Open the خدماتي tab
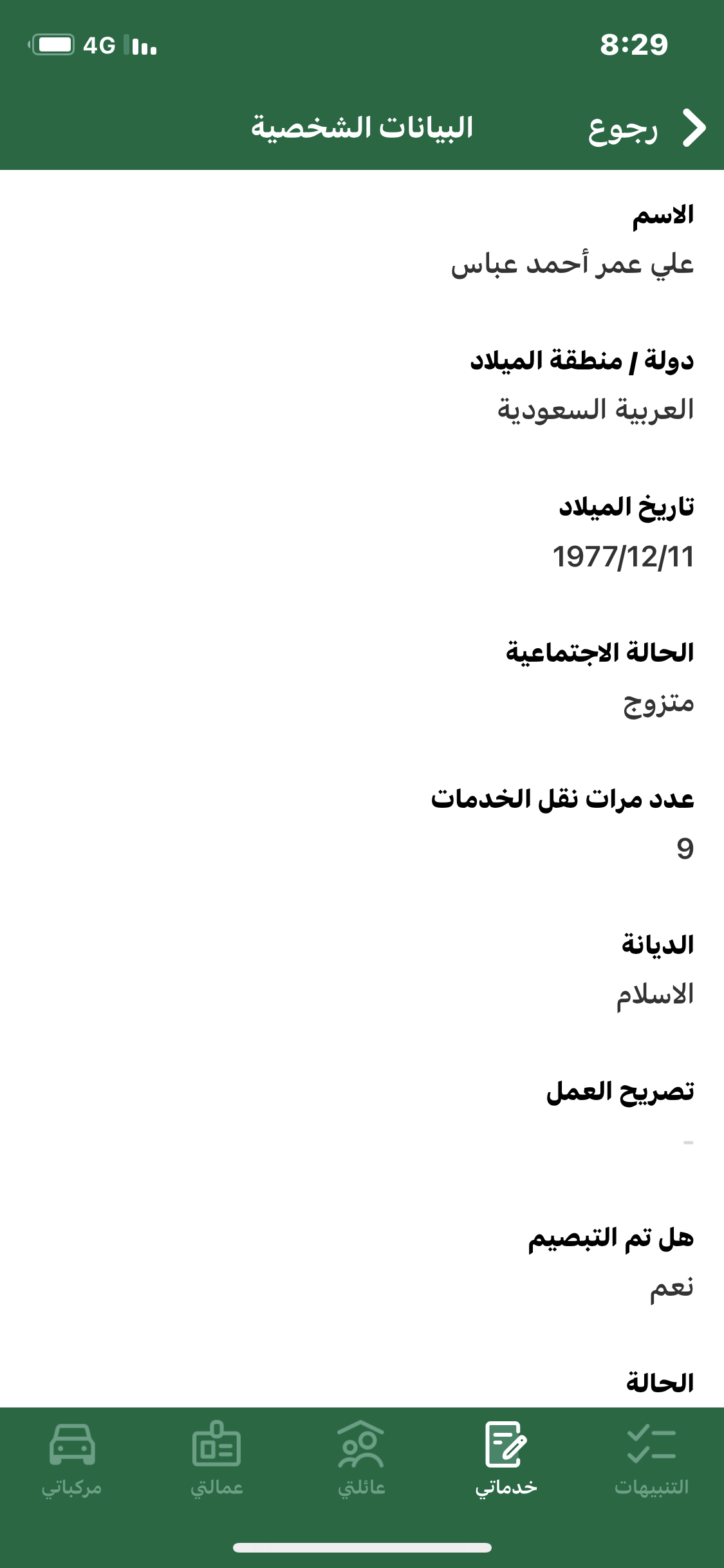This screenshot has width=724, height=1568. pyautogui.click(x=506, y=1459)
